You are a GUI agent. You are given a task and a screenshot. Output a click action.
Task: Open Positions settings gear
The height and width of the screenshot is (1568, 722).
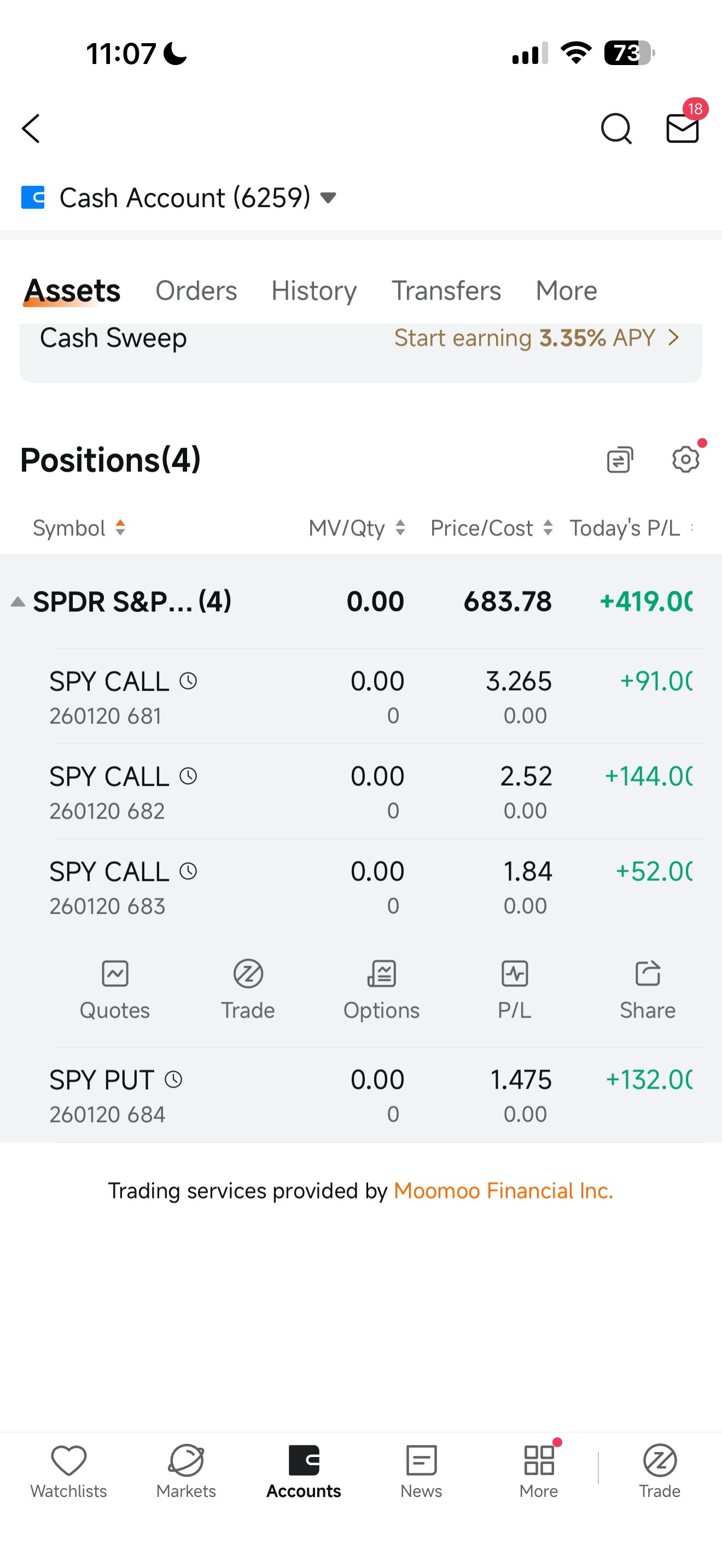pyautogui.click(x=685, y=459)
